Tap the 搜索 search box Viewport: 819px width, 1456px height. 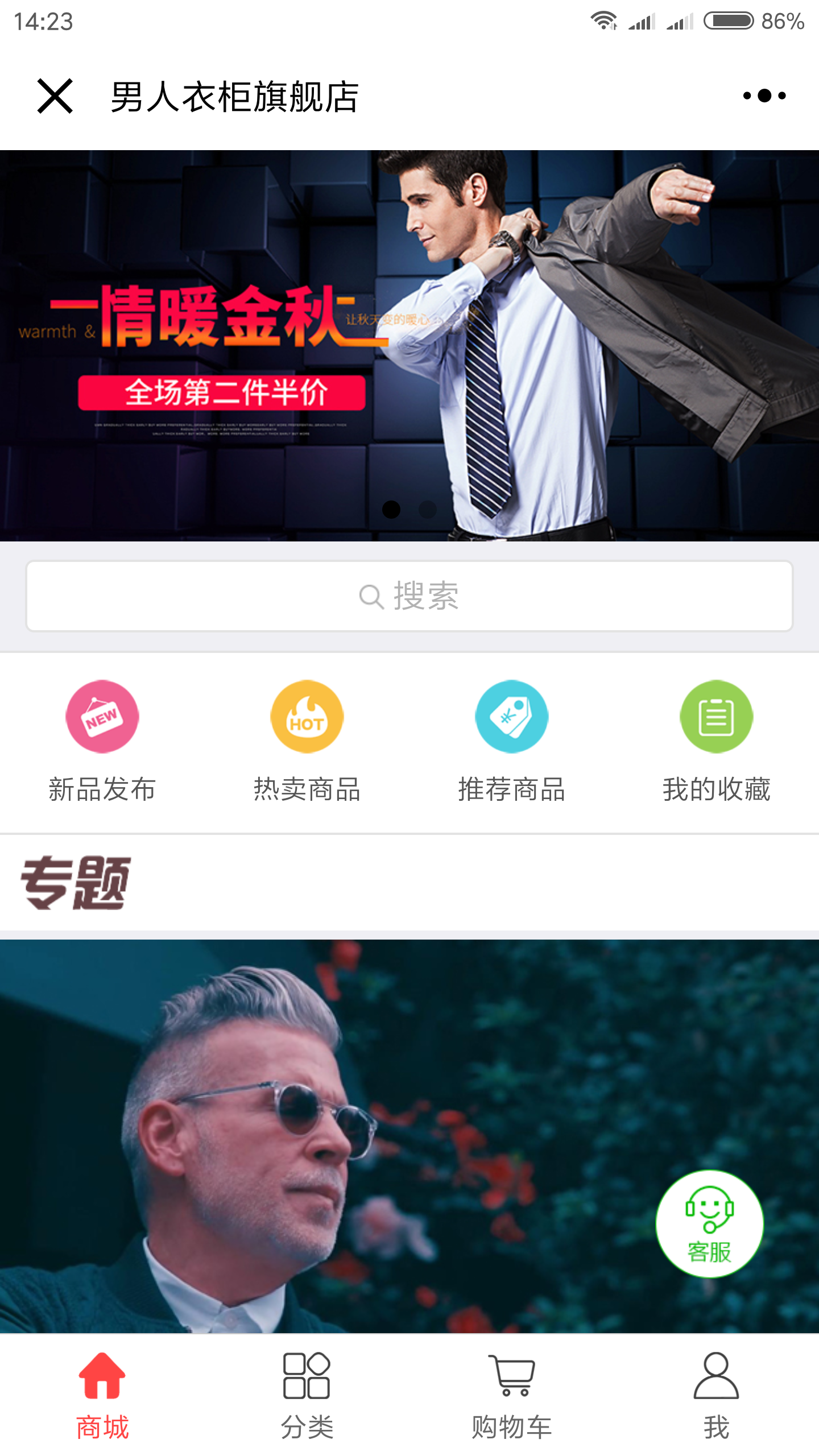(x=409, y=596)
